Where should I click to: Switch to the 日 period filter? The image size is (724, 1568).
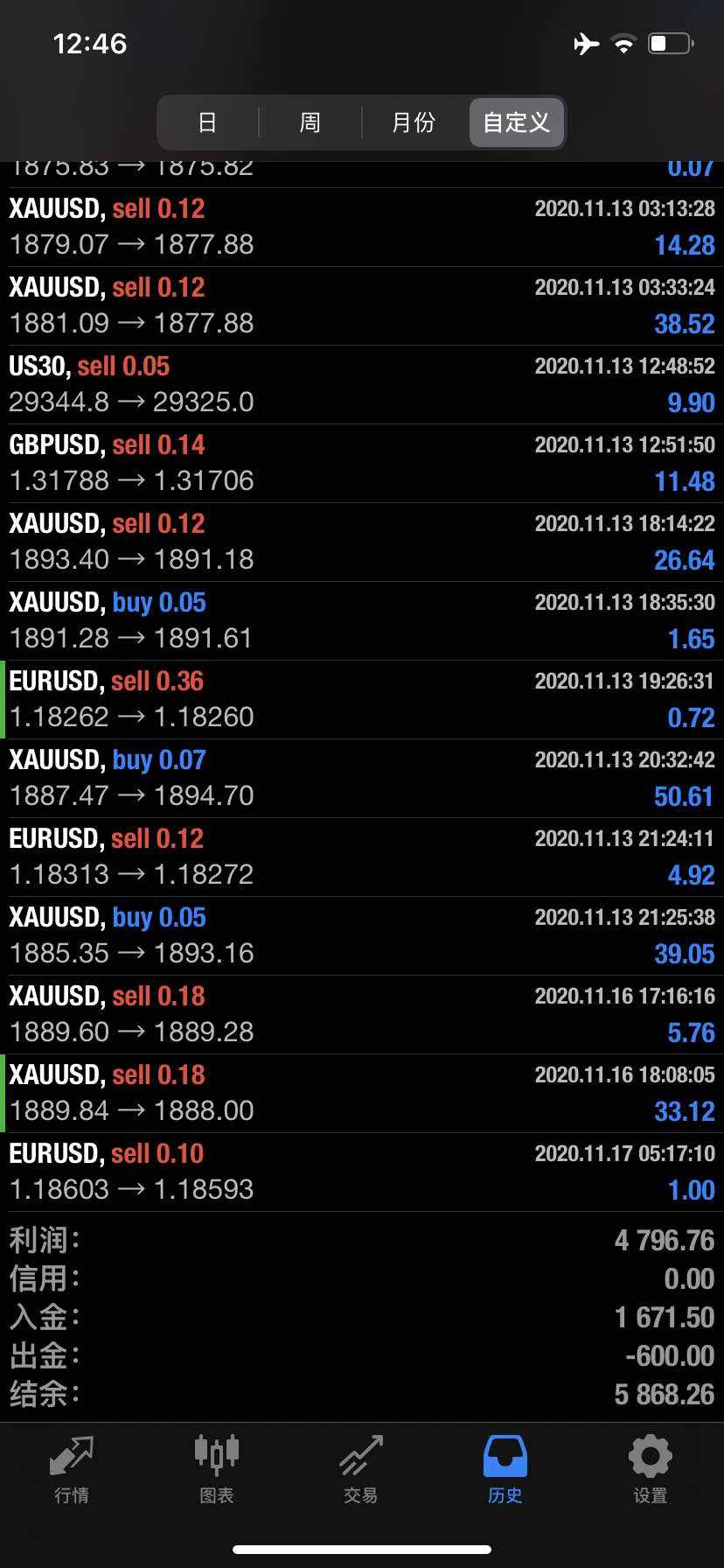tap(207, 122)
